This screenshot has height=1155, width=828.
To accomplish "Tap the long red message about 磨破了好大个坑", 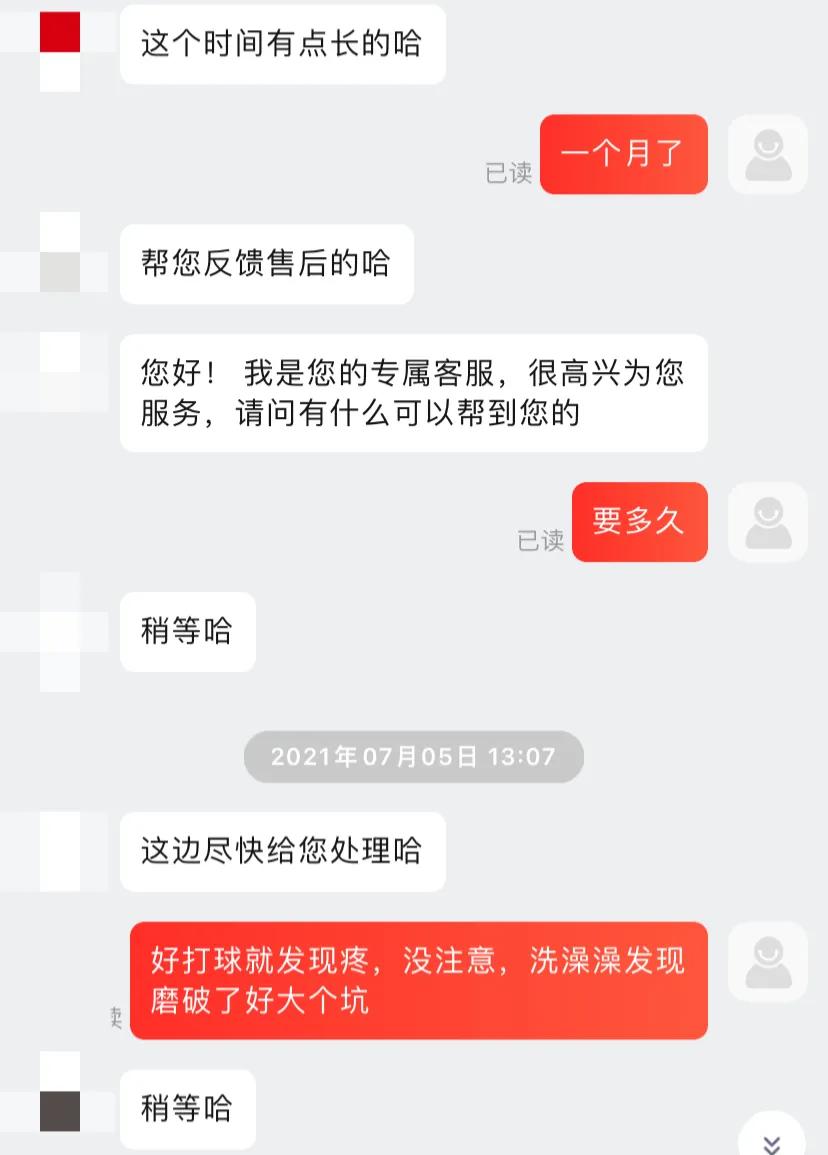I will [x=419, y=983].
